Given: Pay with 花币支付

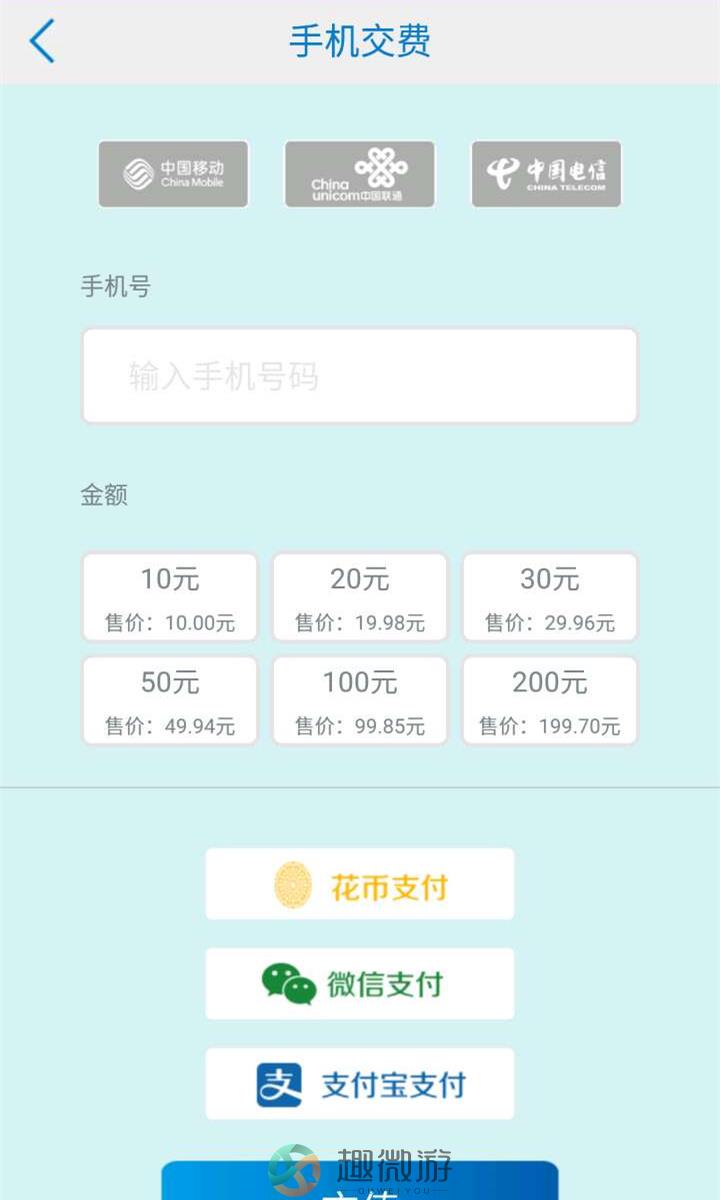Looking at the screenshot, I should click(x=360, y=884).
